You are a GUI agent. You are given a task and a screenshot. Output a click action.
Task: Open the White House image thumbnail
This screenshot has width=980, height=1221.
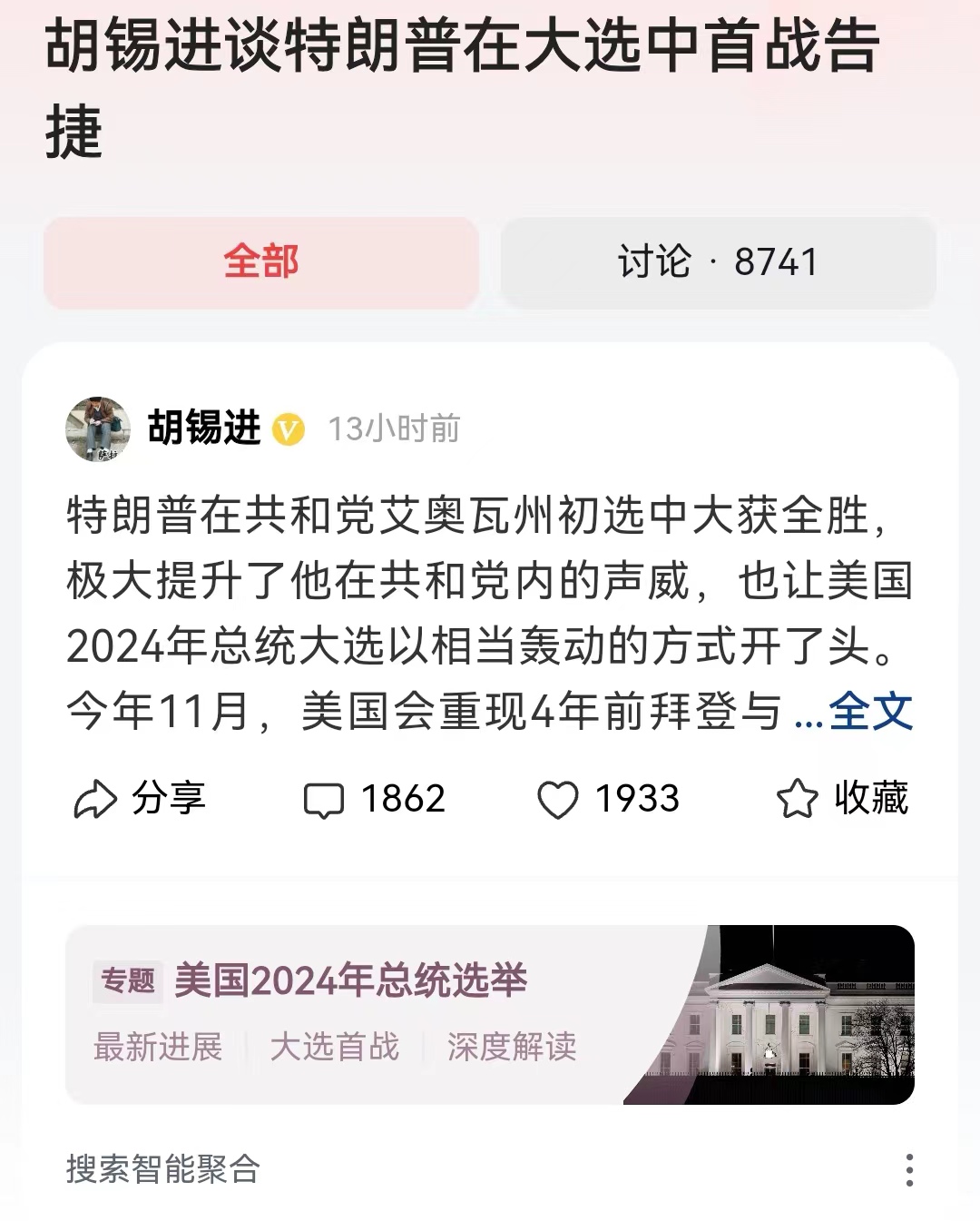coord(789,1012)
